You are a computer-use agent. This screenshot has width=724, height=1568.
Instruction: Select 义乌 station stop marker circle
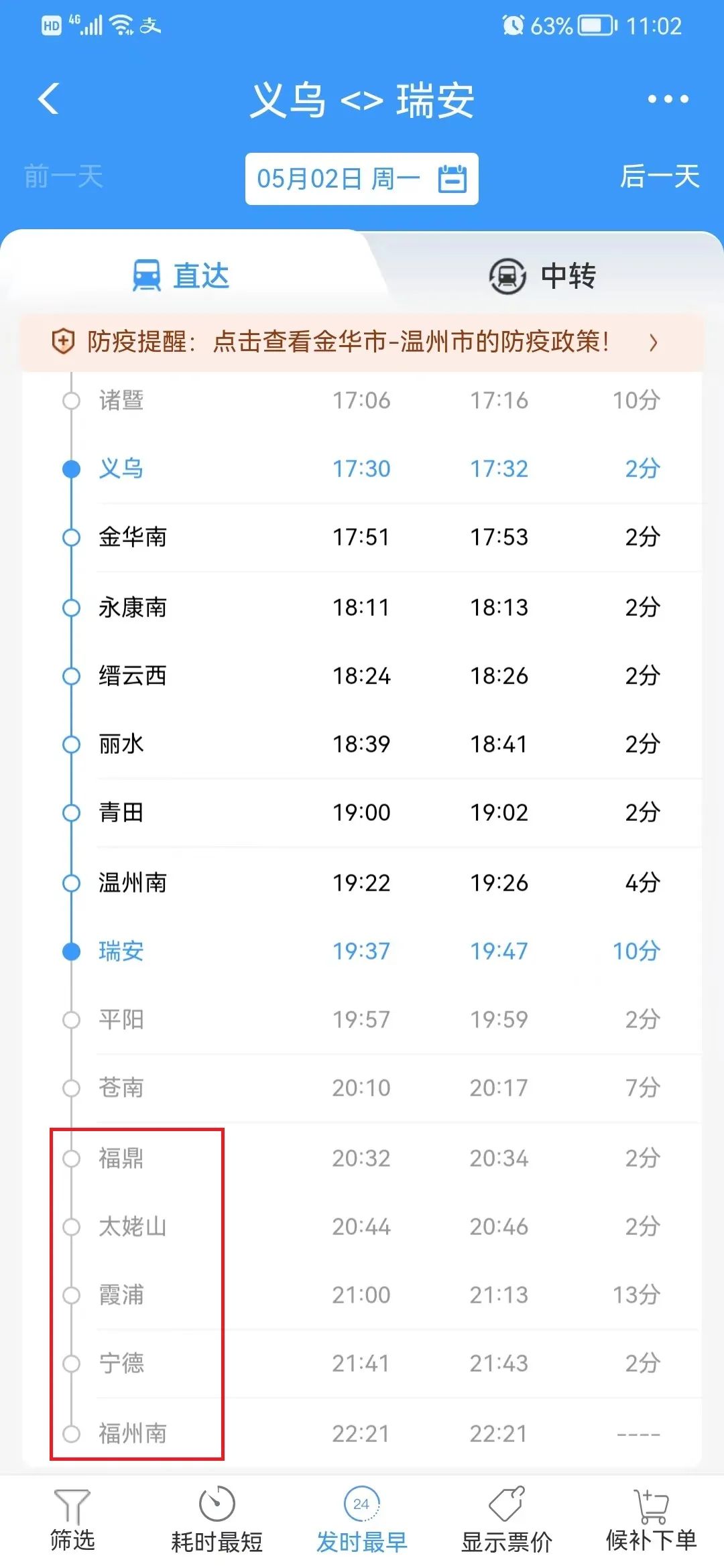tap(72, 468)
